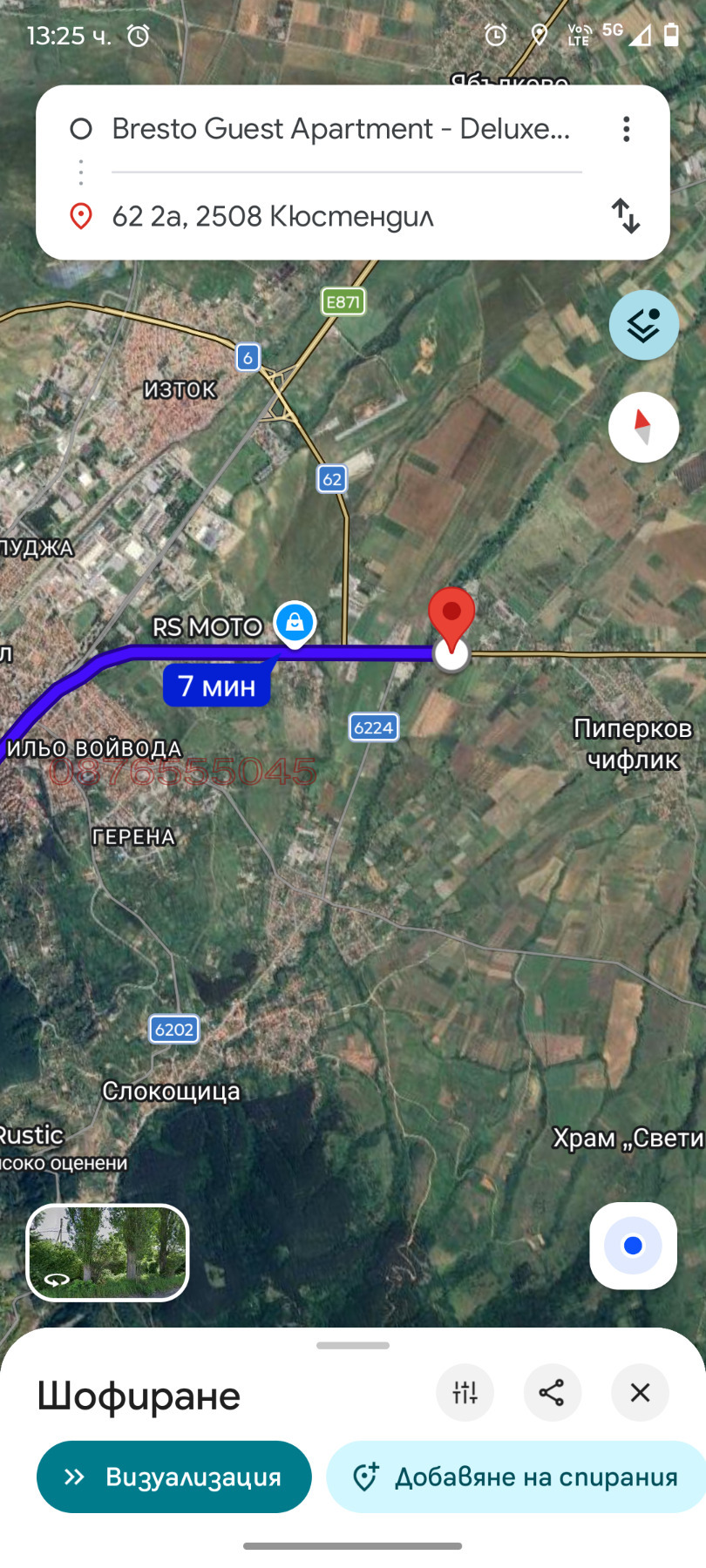Open the Street View thumbnail
Viewport: 706px width, 1568px height.
point(108,1252)
